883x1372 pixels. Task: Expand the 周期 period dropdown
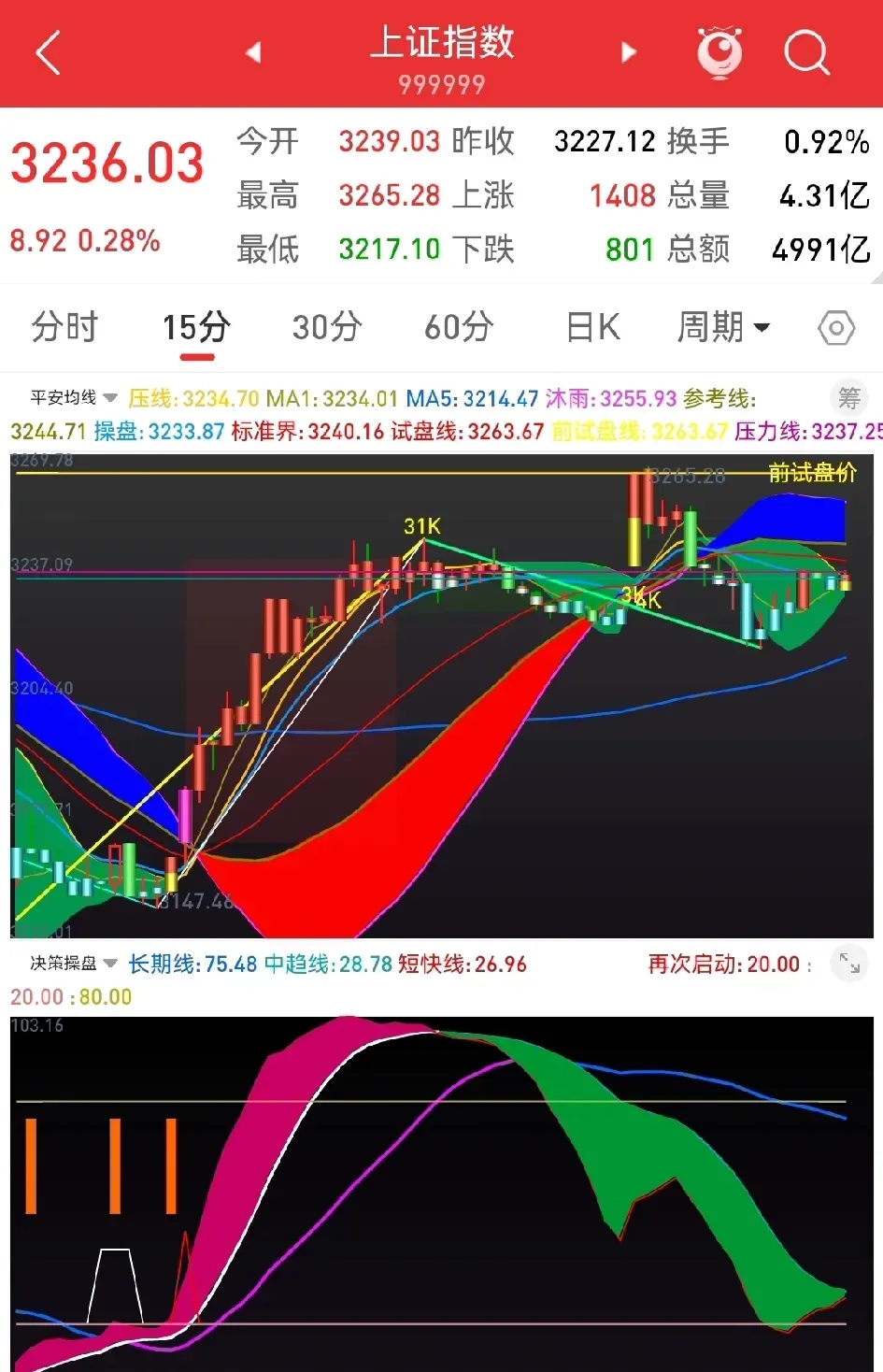point(724,327)
